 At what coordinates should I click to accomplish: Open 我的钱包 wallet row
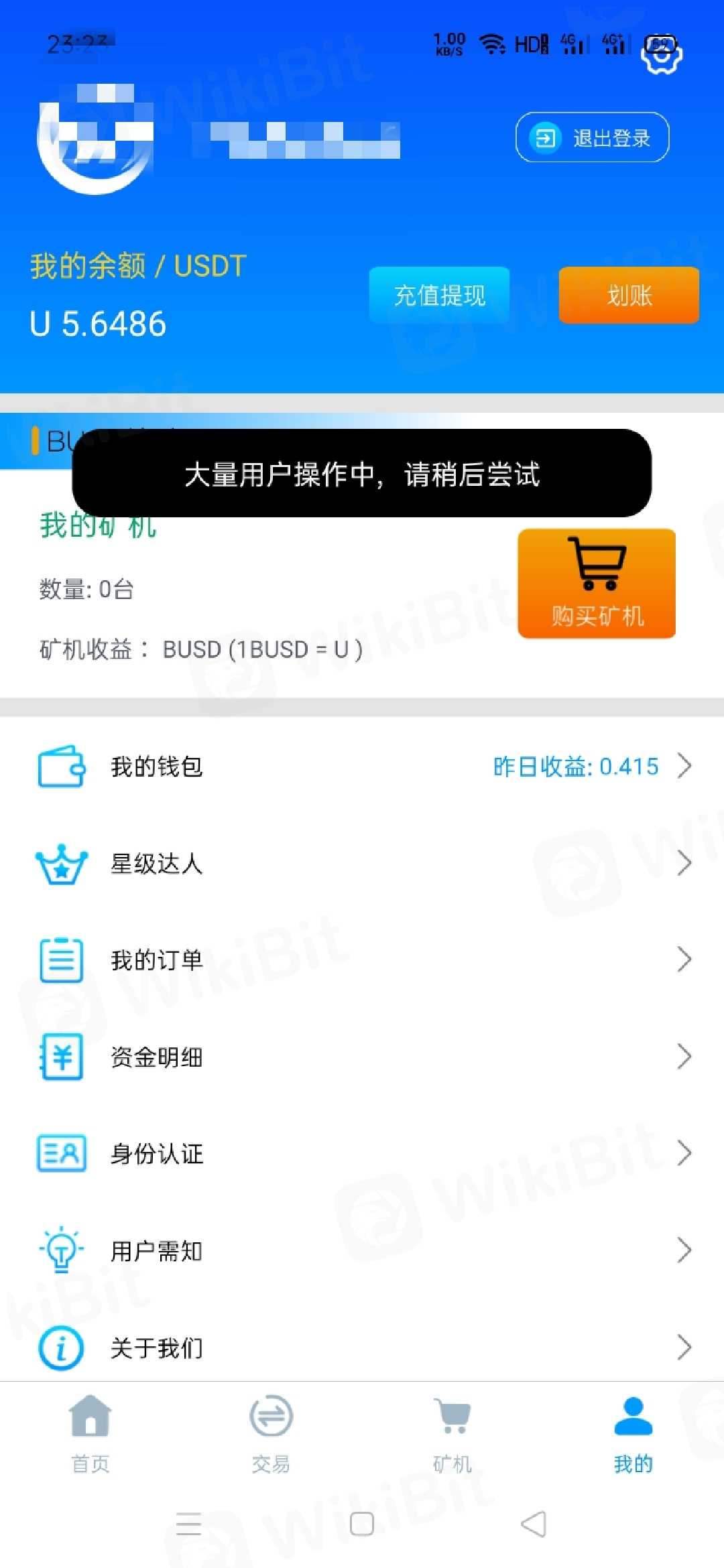pyautogui.click(x=362, y=766)
